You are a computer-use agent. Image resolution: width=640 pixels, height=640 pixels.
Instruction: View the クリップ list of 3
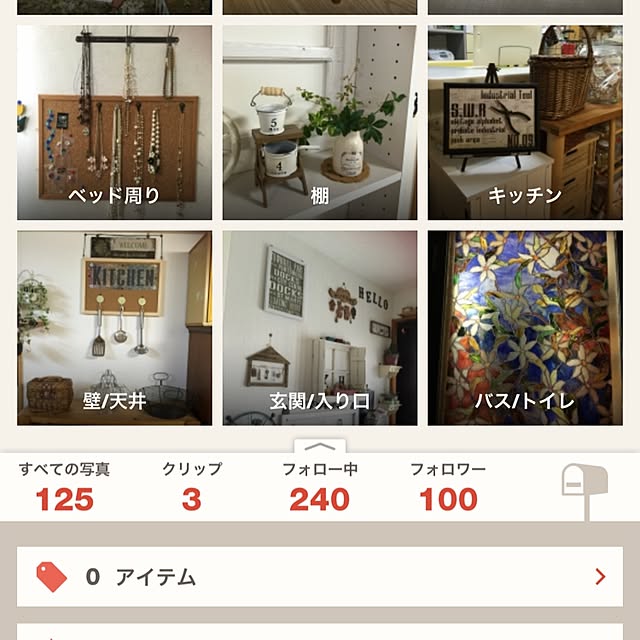(191, 487)
